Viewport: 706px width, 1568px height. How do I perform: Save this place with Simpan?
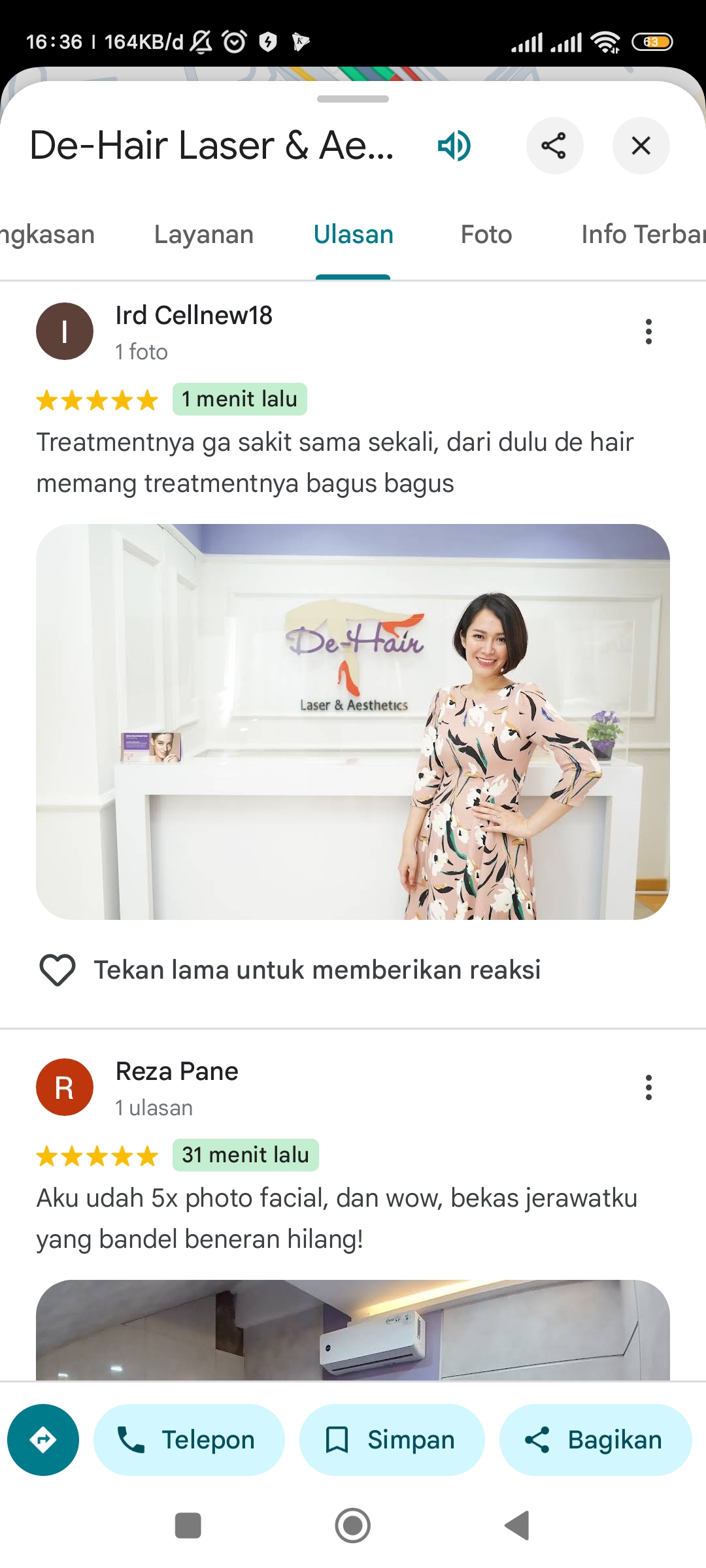392,1440
